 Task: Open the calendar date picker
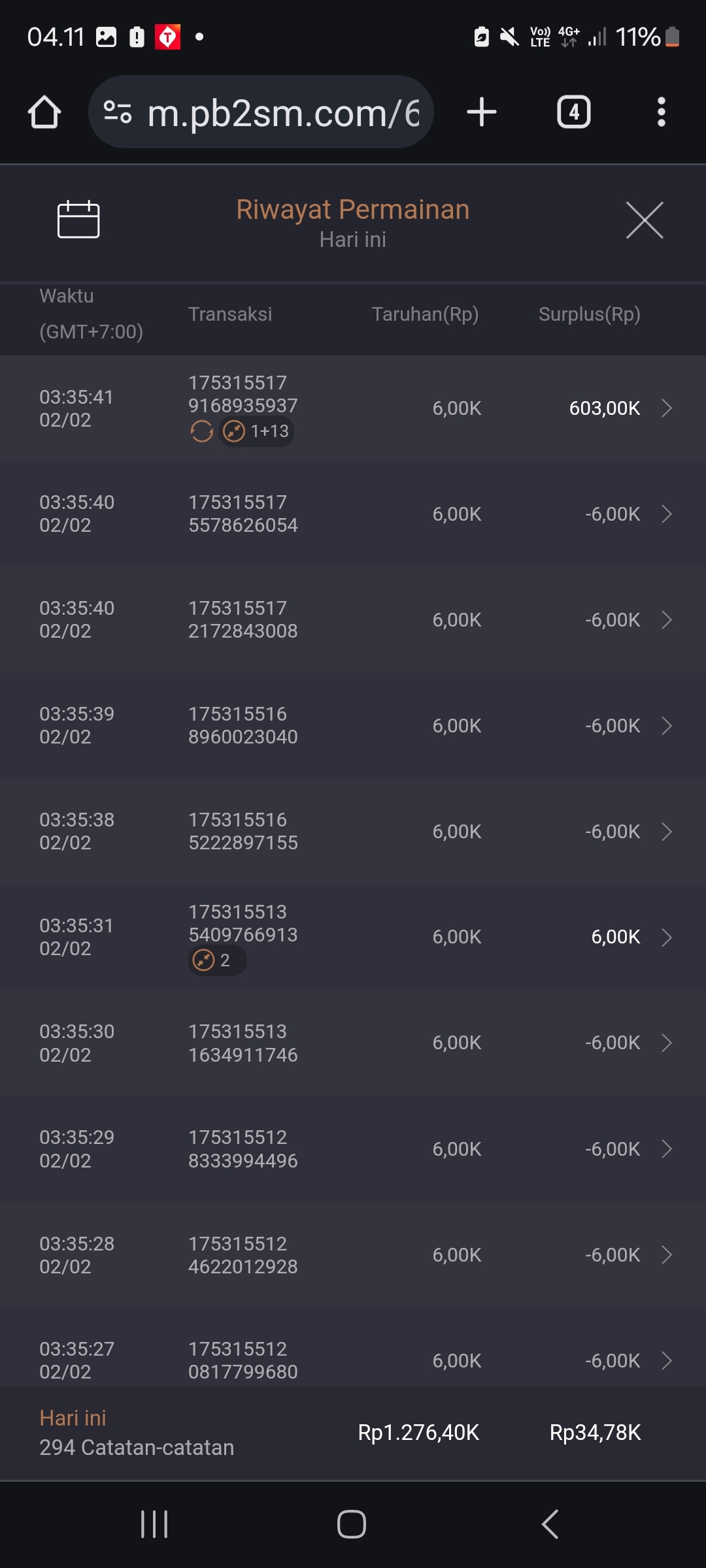78,220
